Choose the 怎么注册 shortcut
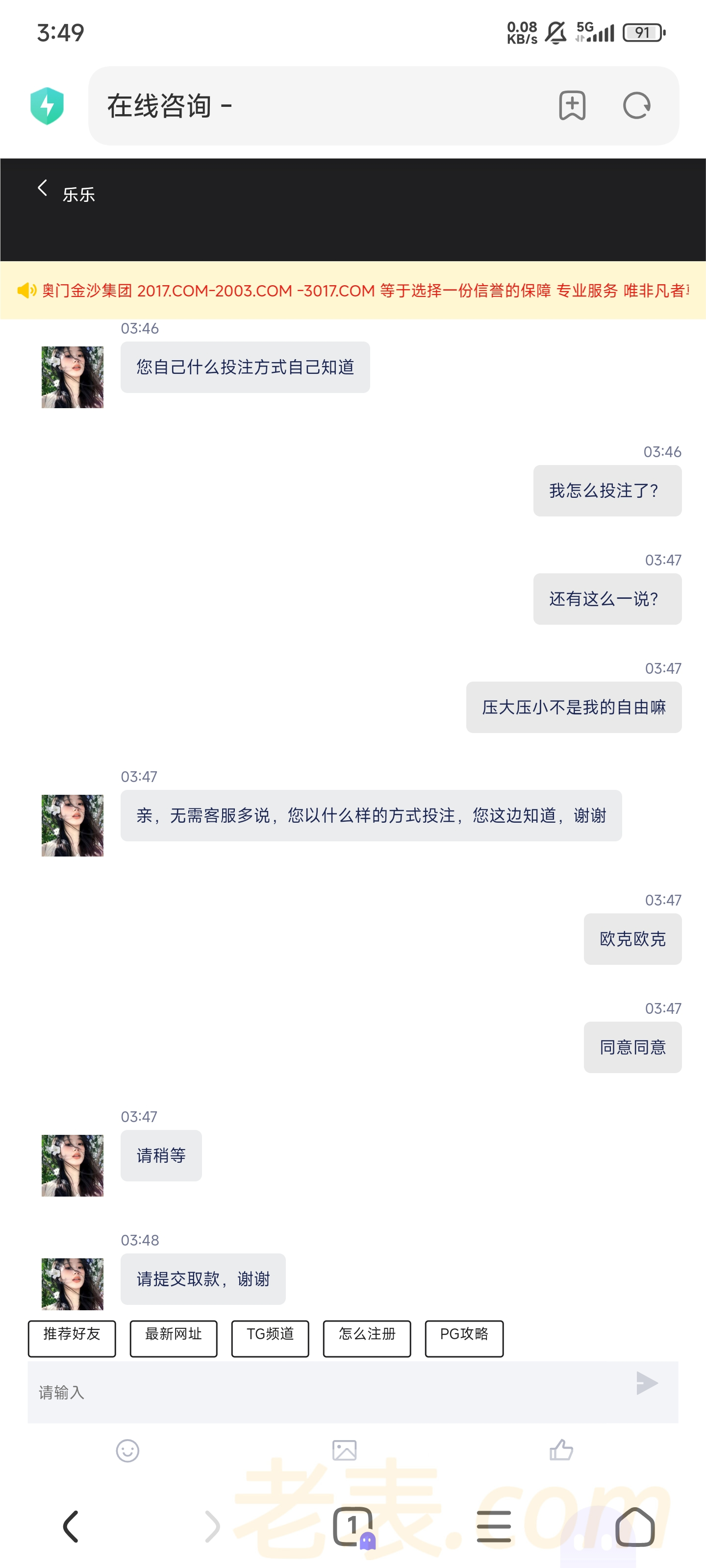Screen dimensions: 706x1568 pyautogui.click(x=367, y=1338)
